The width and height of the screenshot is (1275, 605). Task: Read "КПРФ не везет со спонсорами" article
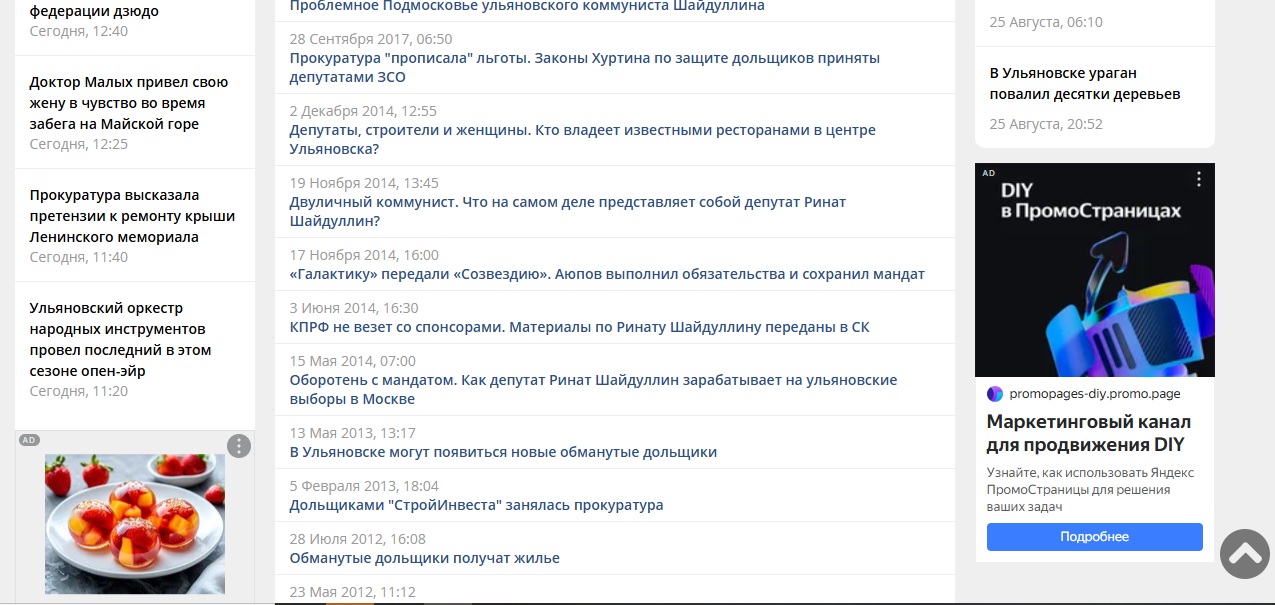pyautogui.click(x=579, y=327)
